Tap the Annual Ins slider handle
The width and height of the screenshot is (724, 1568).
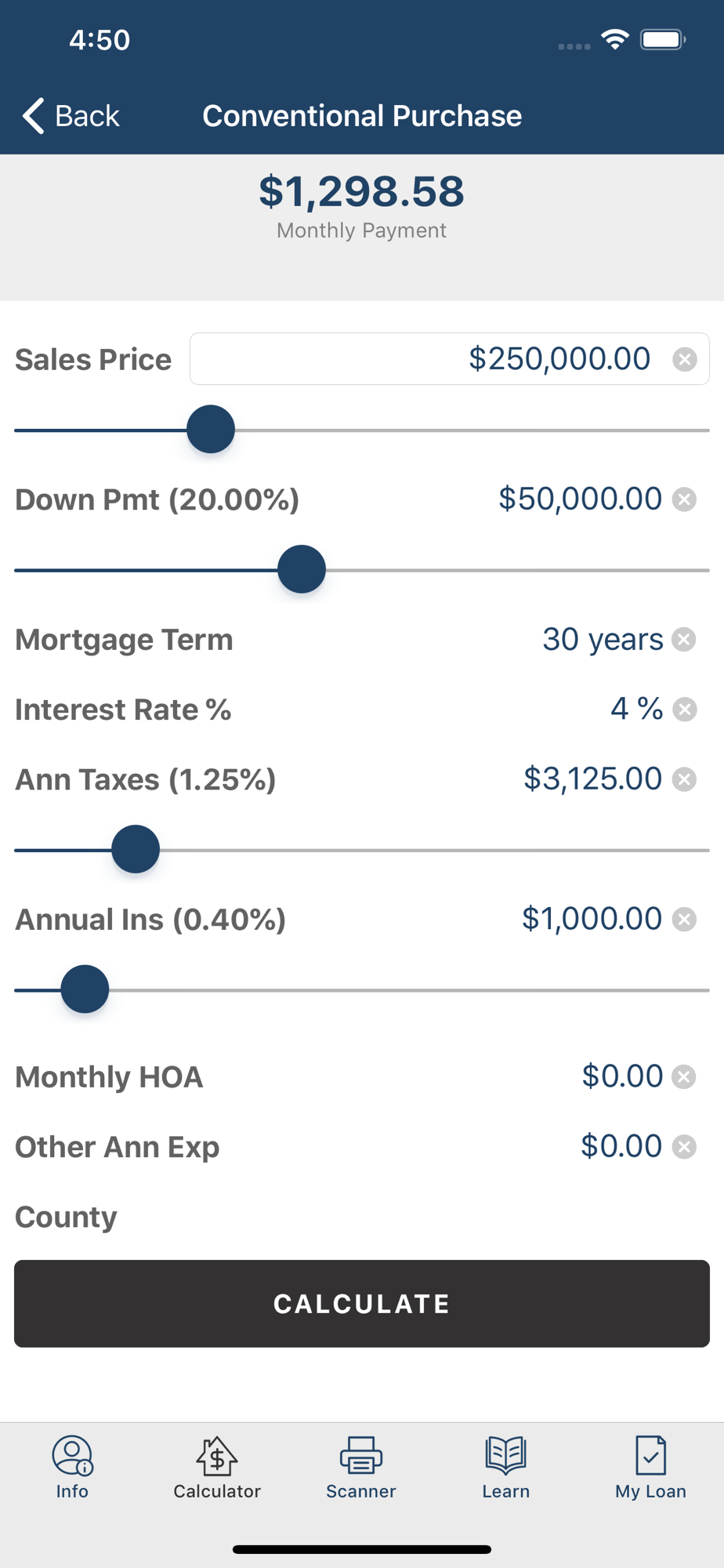[85, 989]
